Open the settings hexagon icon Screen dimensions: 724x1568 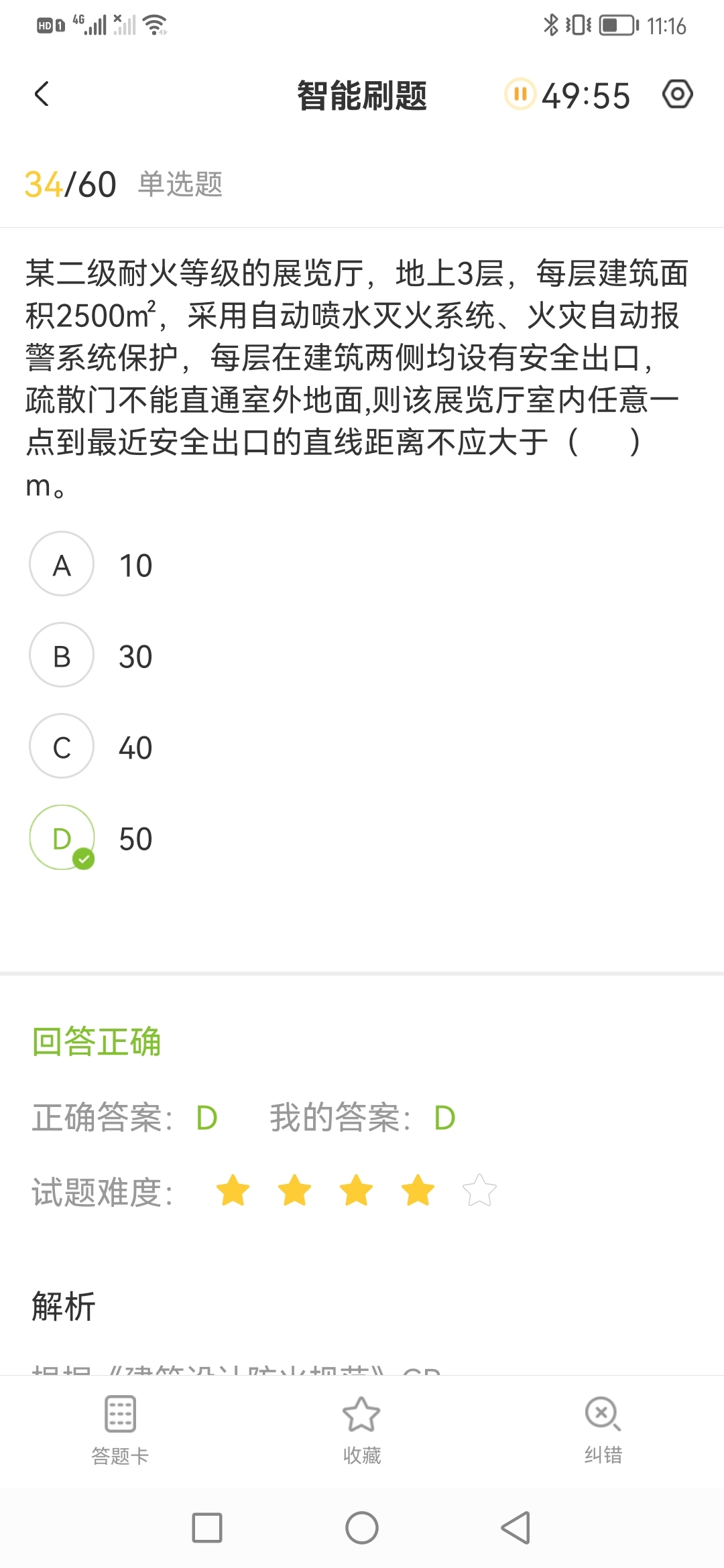[677, 94]
